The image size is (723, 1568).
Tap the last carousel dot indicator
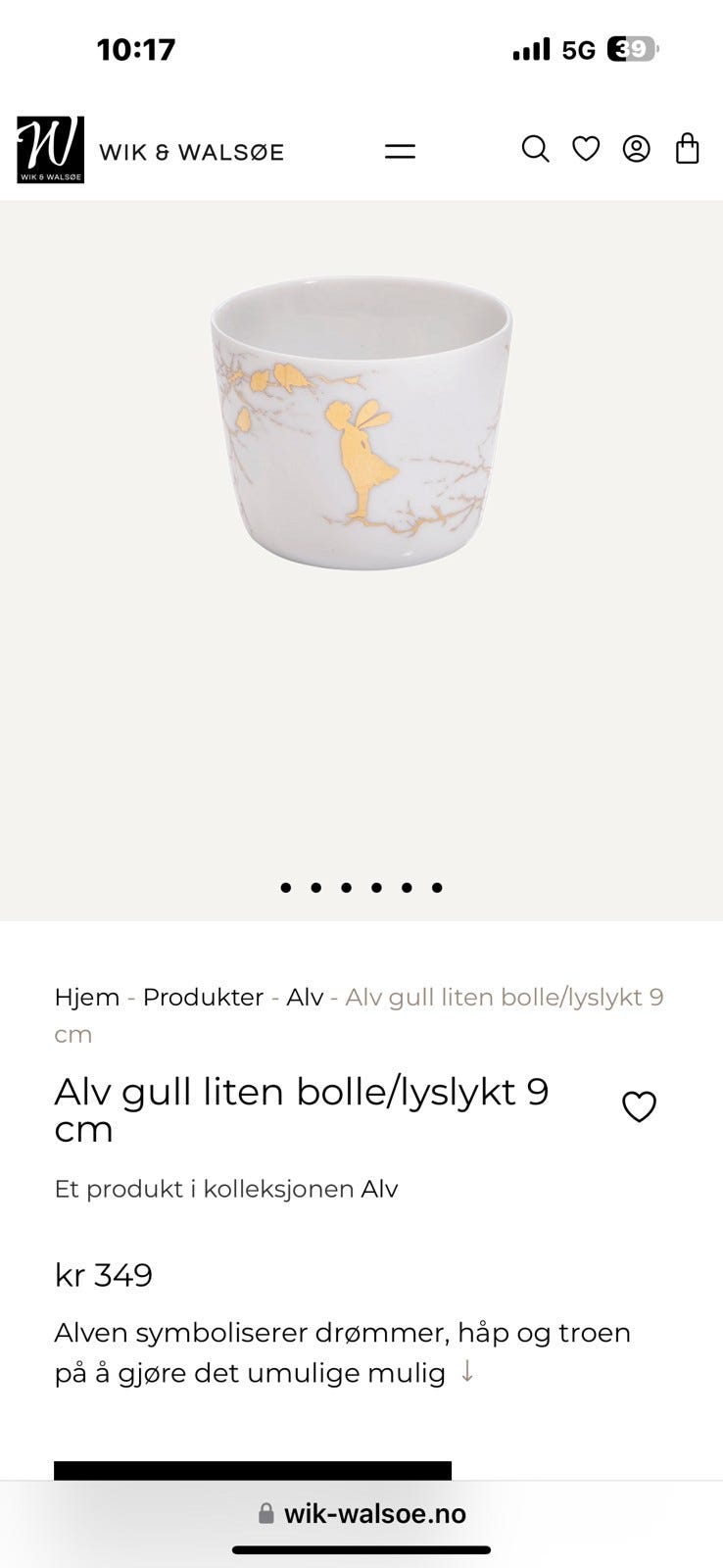coord(436,887)
